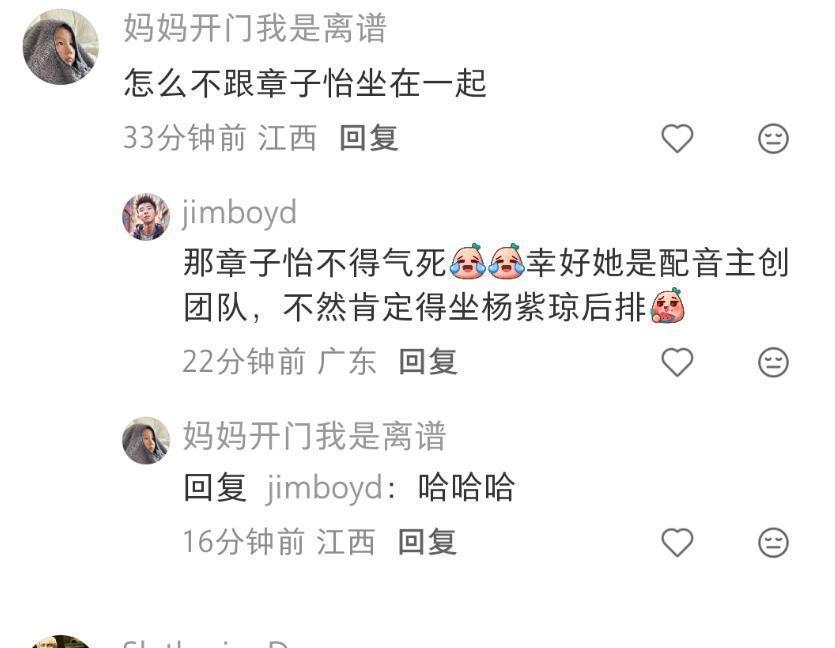Reply to the 33分钟前 江西 comment
Viewport: 835px width, 648px height.
point(368,138)
